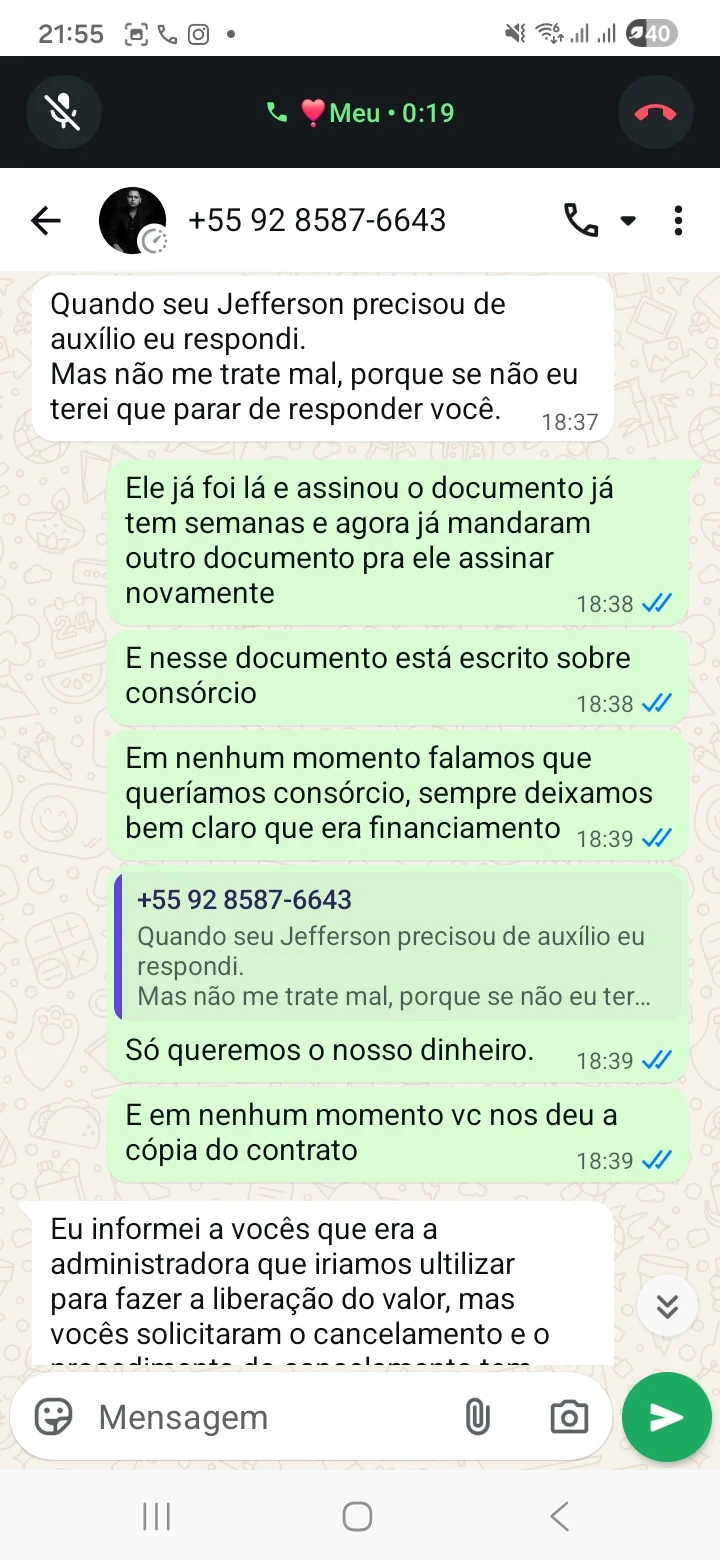Open the chat overflow menu

[679, 220]
